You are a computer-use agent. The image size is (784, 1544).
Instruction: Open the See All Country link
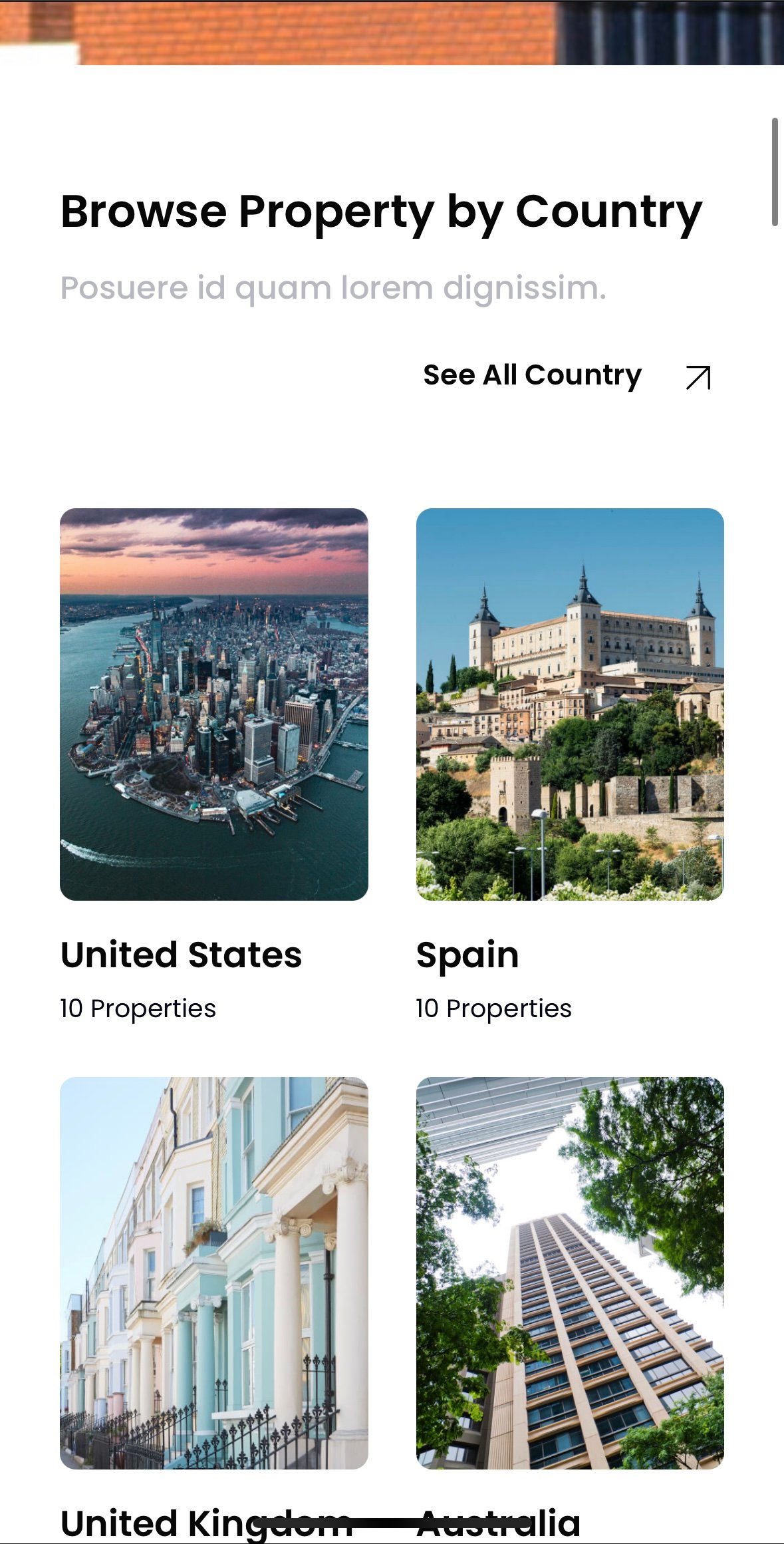click(x=532, y=376)
